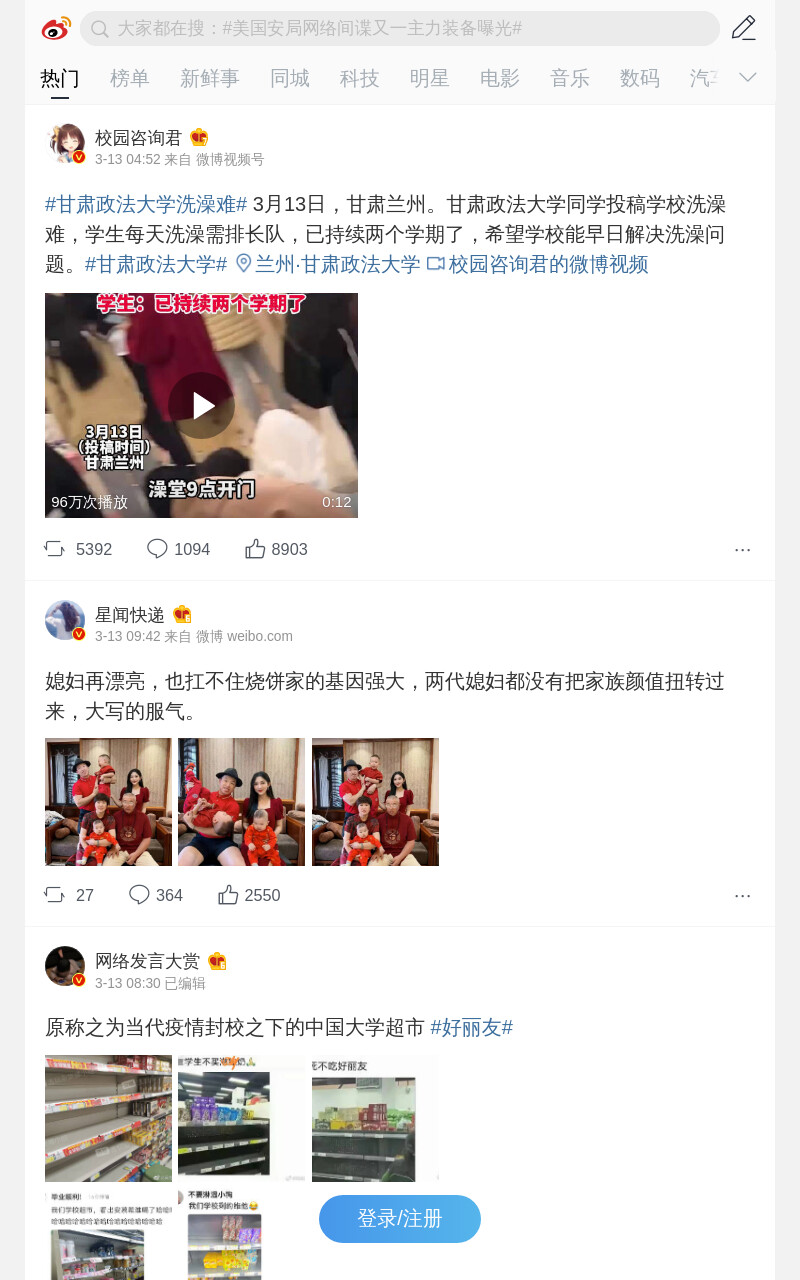This screenshot has width=800, height=1280.
Task: Tap the 登录/注册 button
Action: (400, 1219)
